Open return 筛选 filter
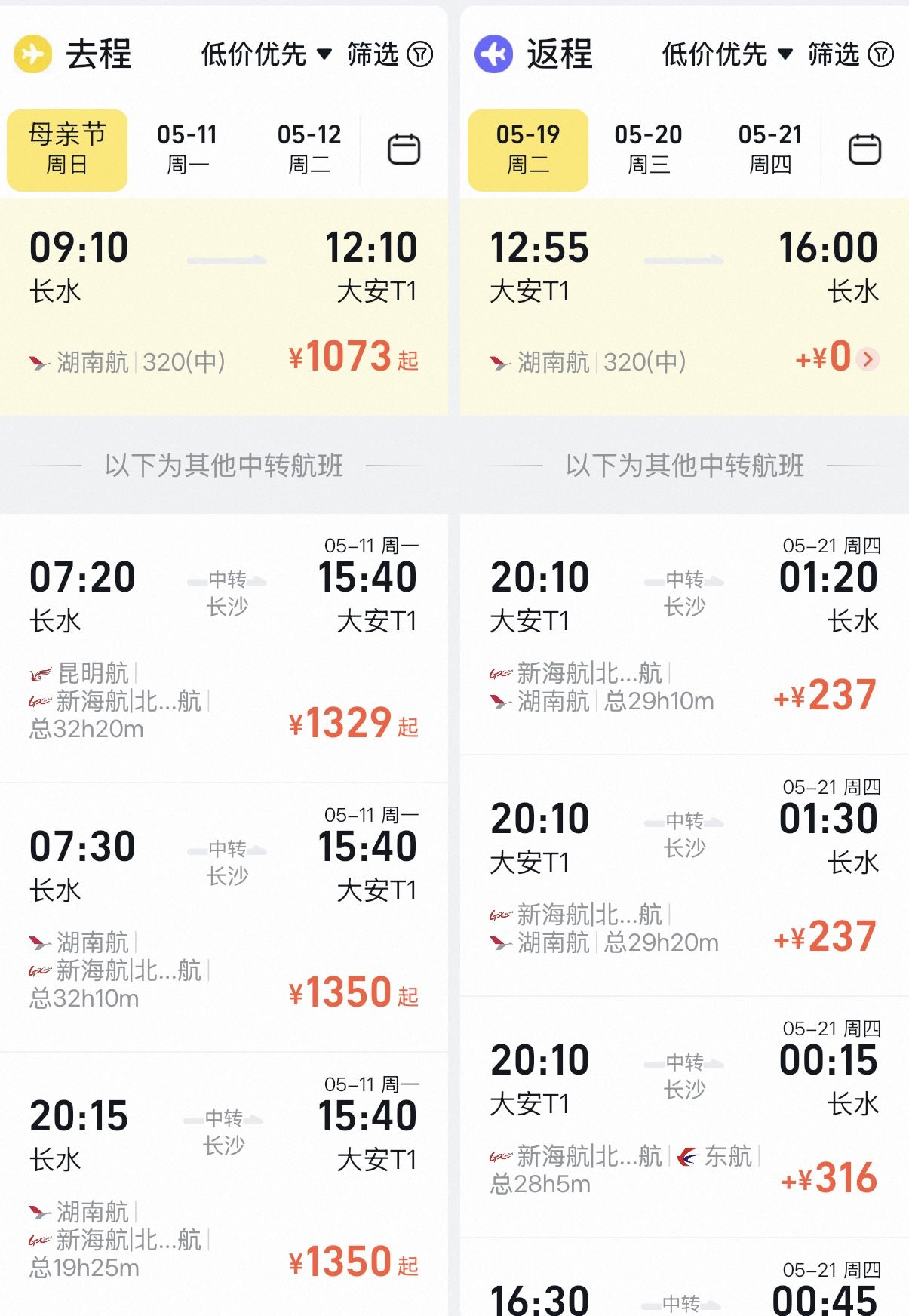Image resolution: width=909 pixels, height=1316 pixels. [x=850, y=54]
